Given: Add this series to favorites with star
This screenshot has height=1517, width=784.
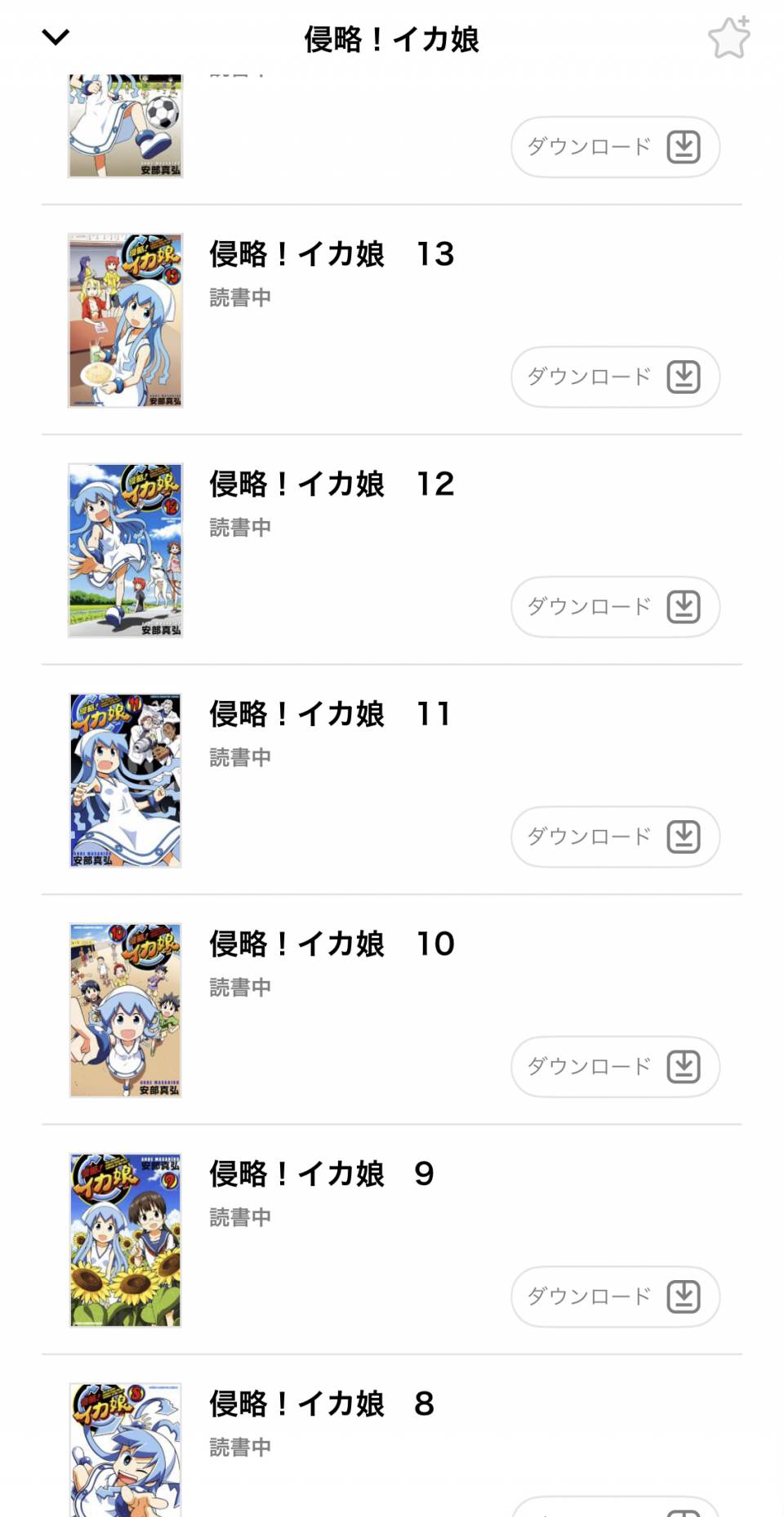Looking at the screenshot, I should (728, 38).
